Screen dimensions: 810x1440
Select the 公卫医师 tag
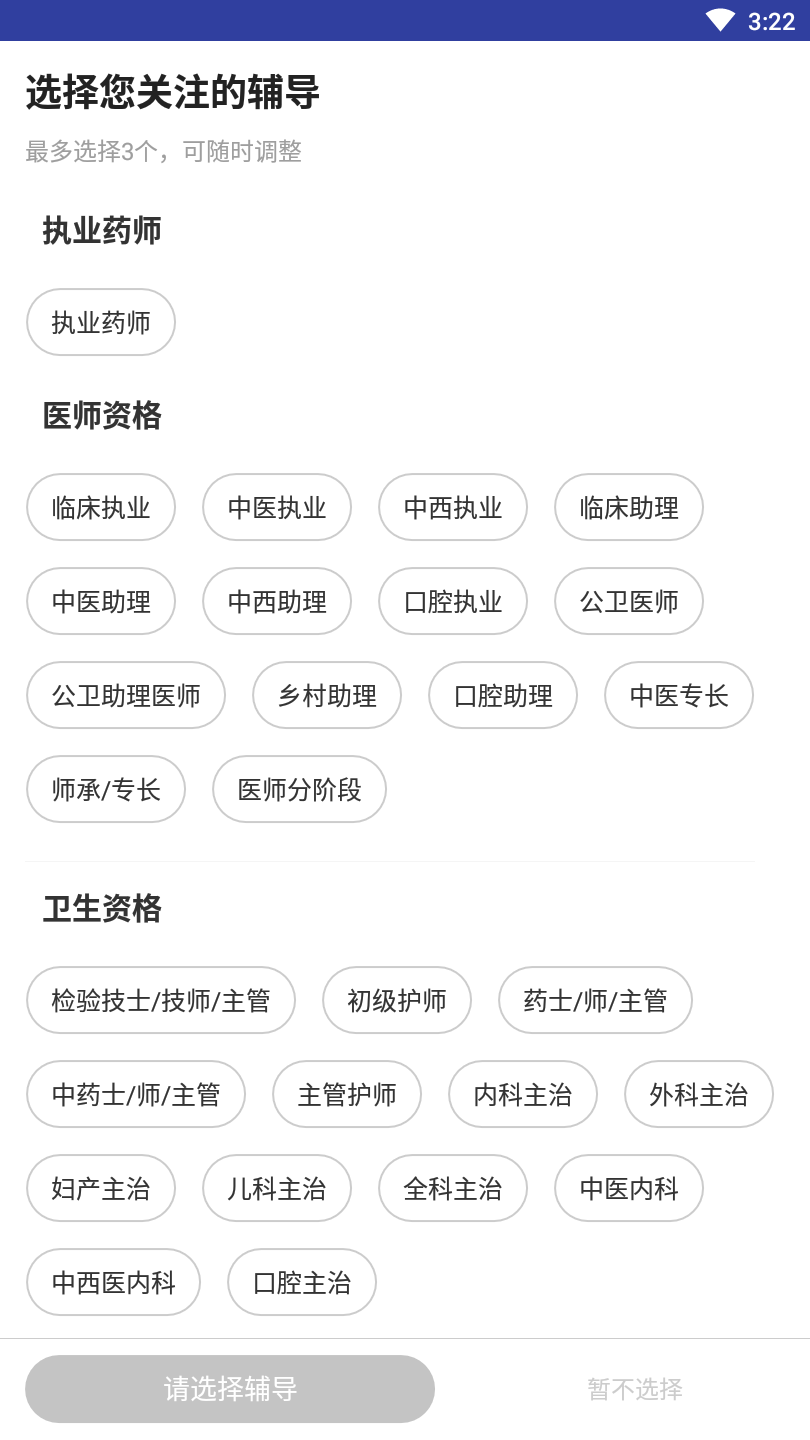pyautogui.click(x=628, y=601)
